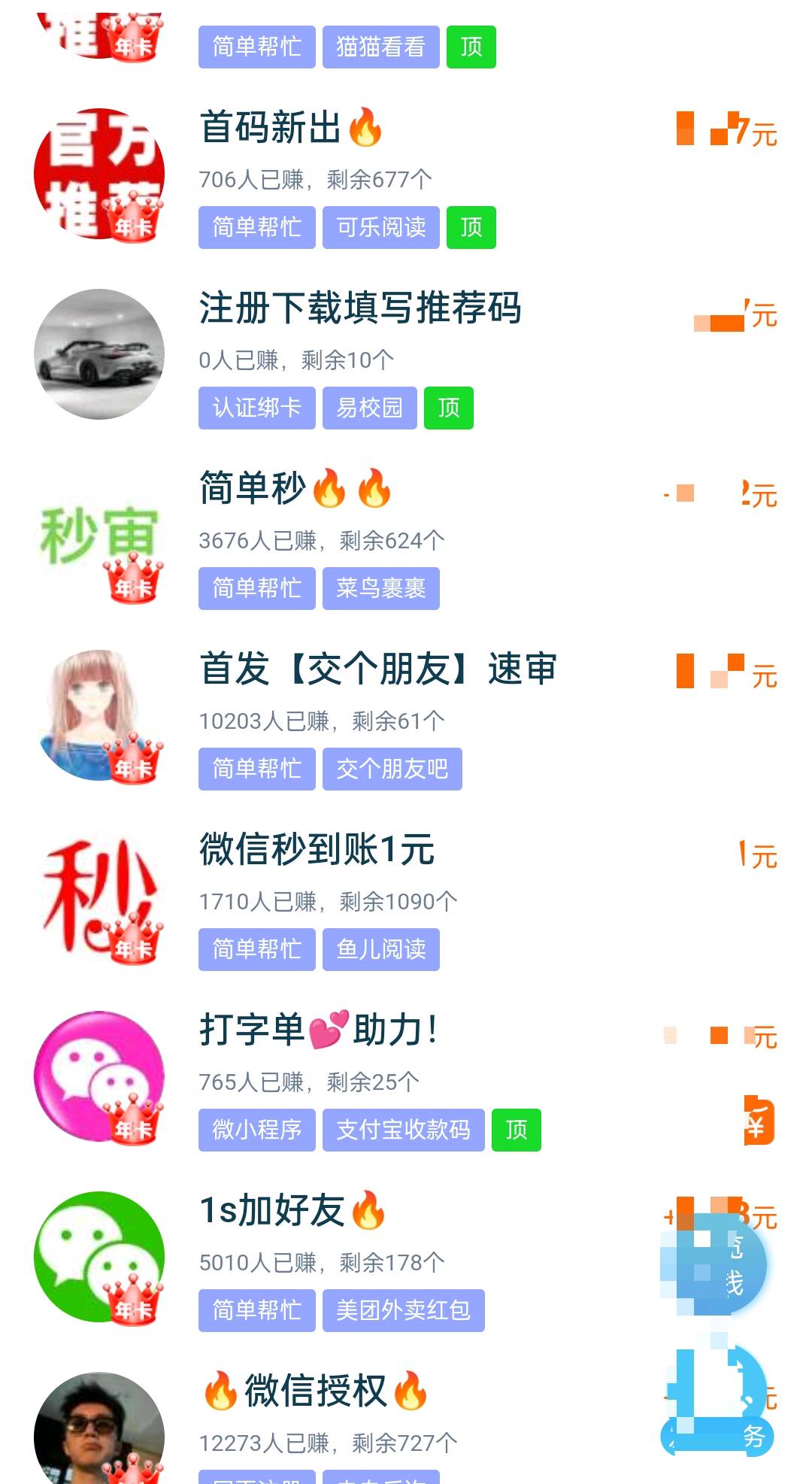812x1484 pixels.
Task: Tap the orange red-envelope floating icon
Action: (758, 1121)
